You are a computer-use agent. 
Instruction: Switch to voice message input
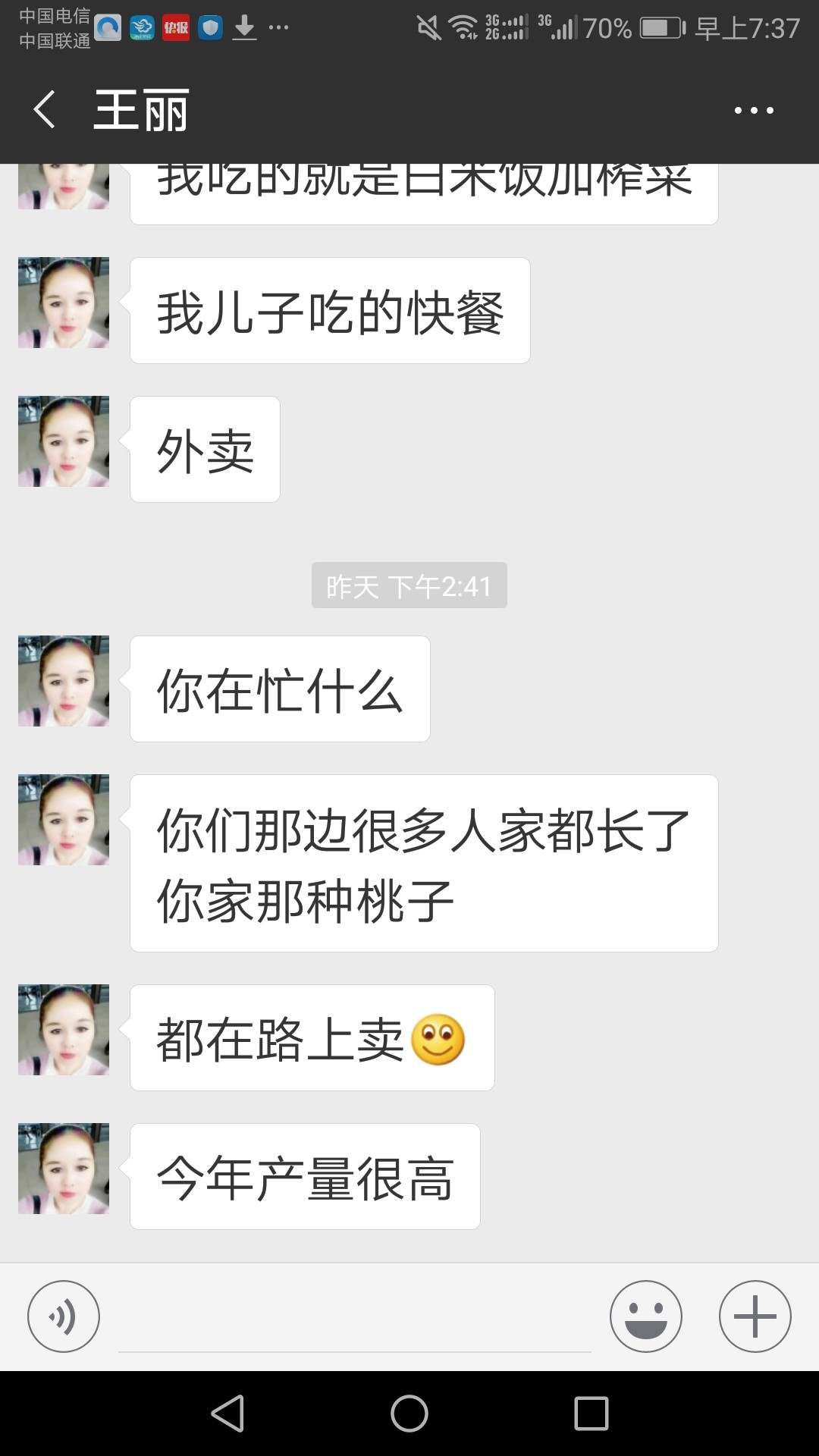tap(64, 1316)
